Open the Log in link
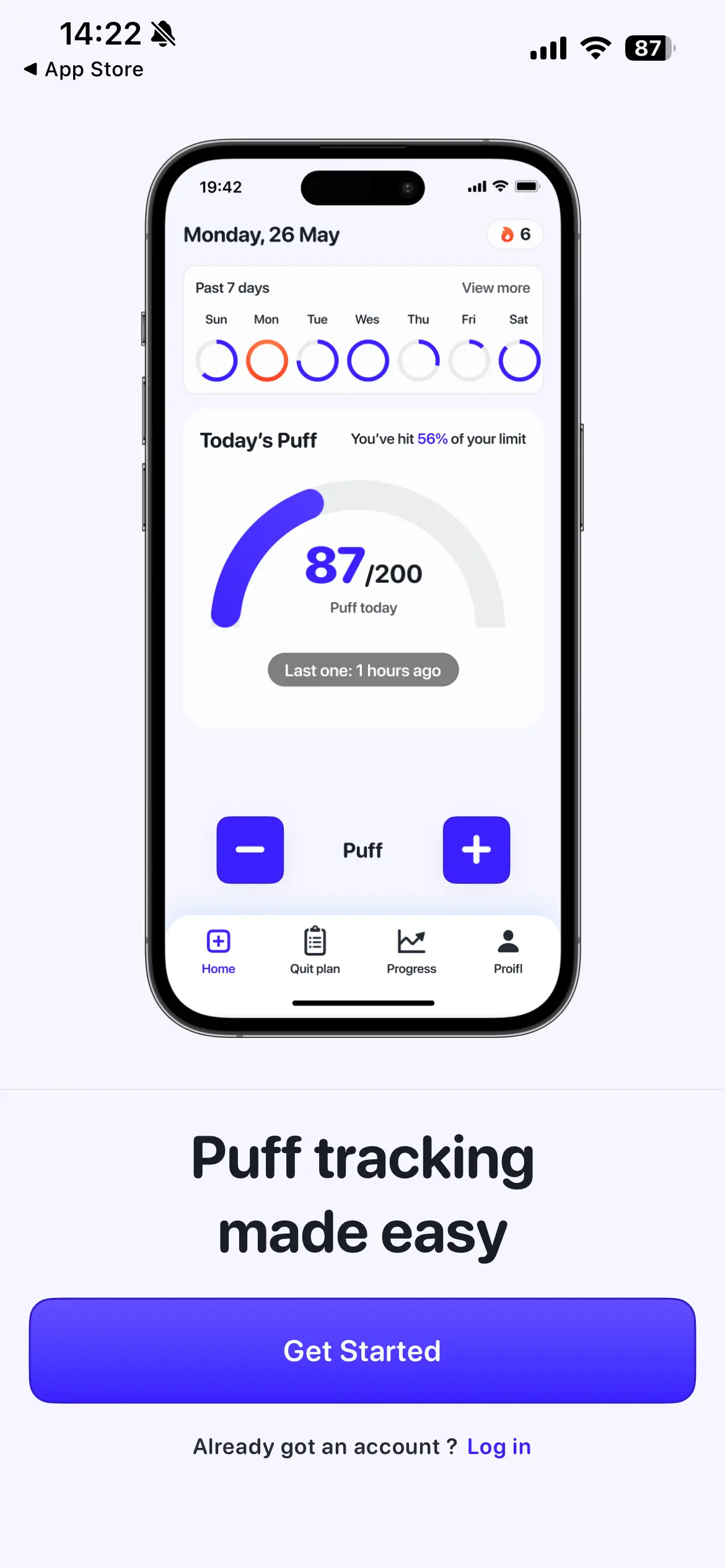This screenshot has height=1568, width=725. tap(499, 1447)
